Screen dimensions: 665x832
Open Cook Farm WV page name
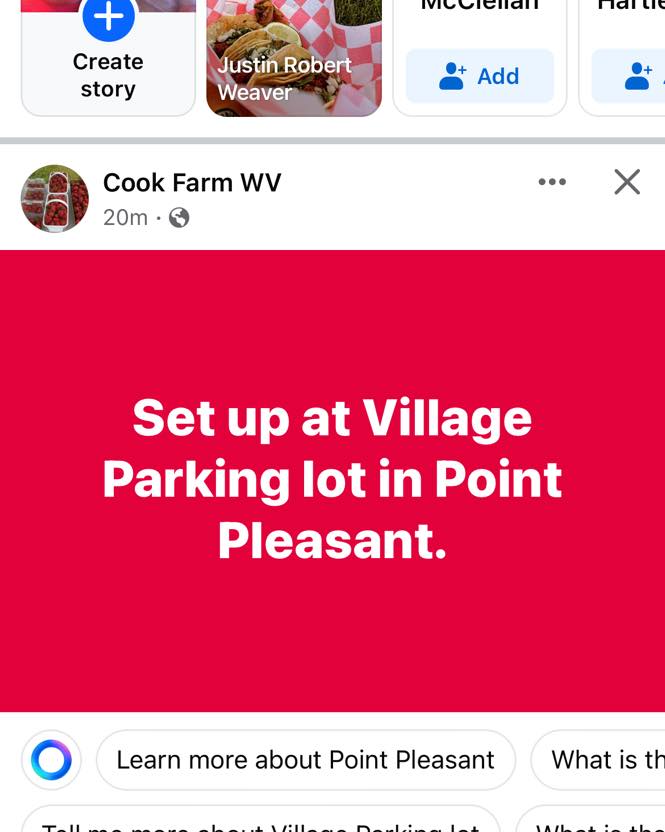coord(192,183)
